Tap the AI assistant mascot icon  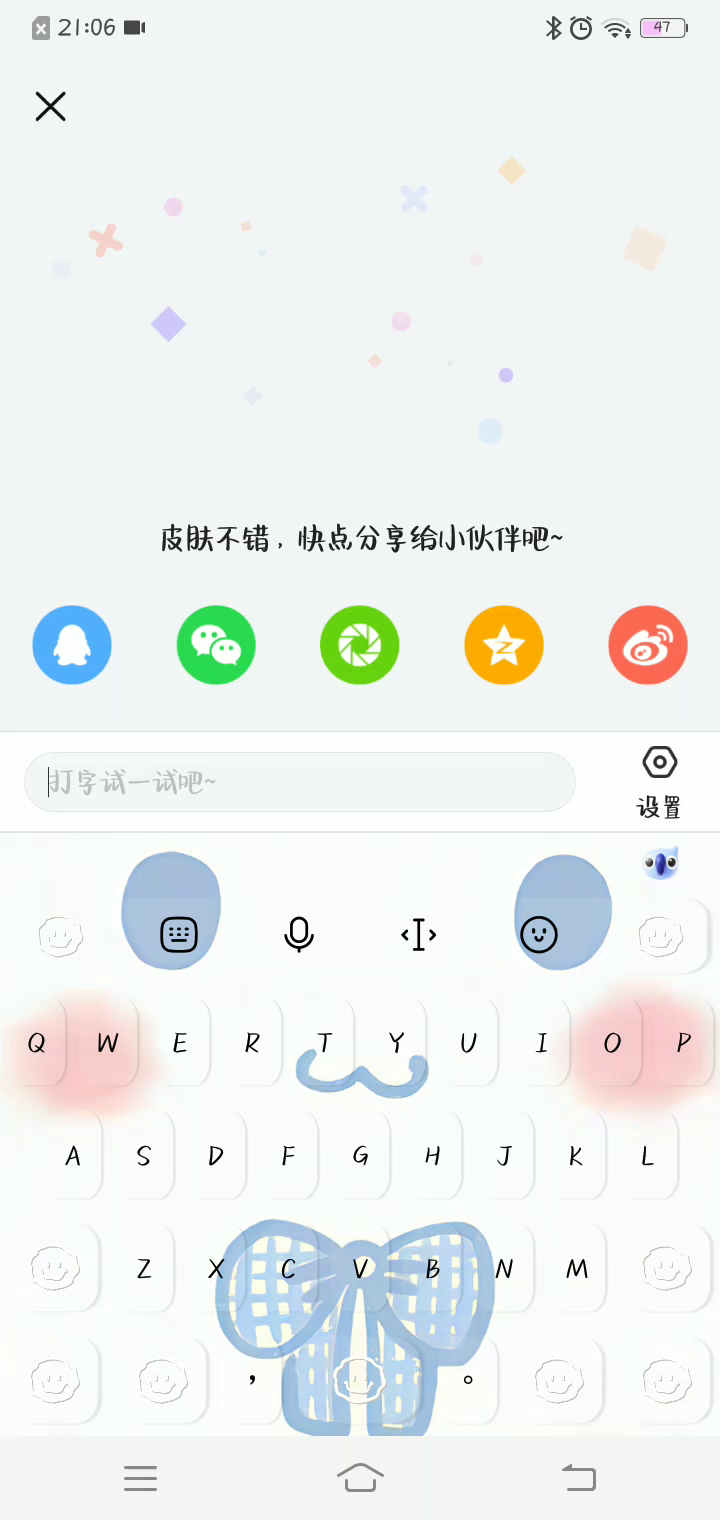(x=660, y=862)
